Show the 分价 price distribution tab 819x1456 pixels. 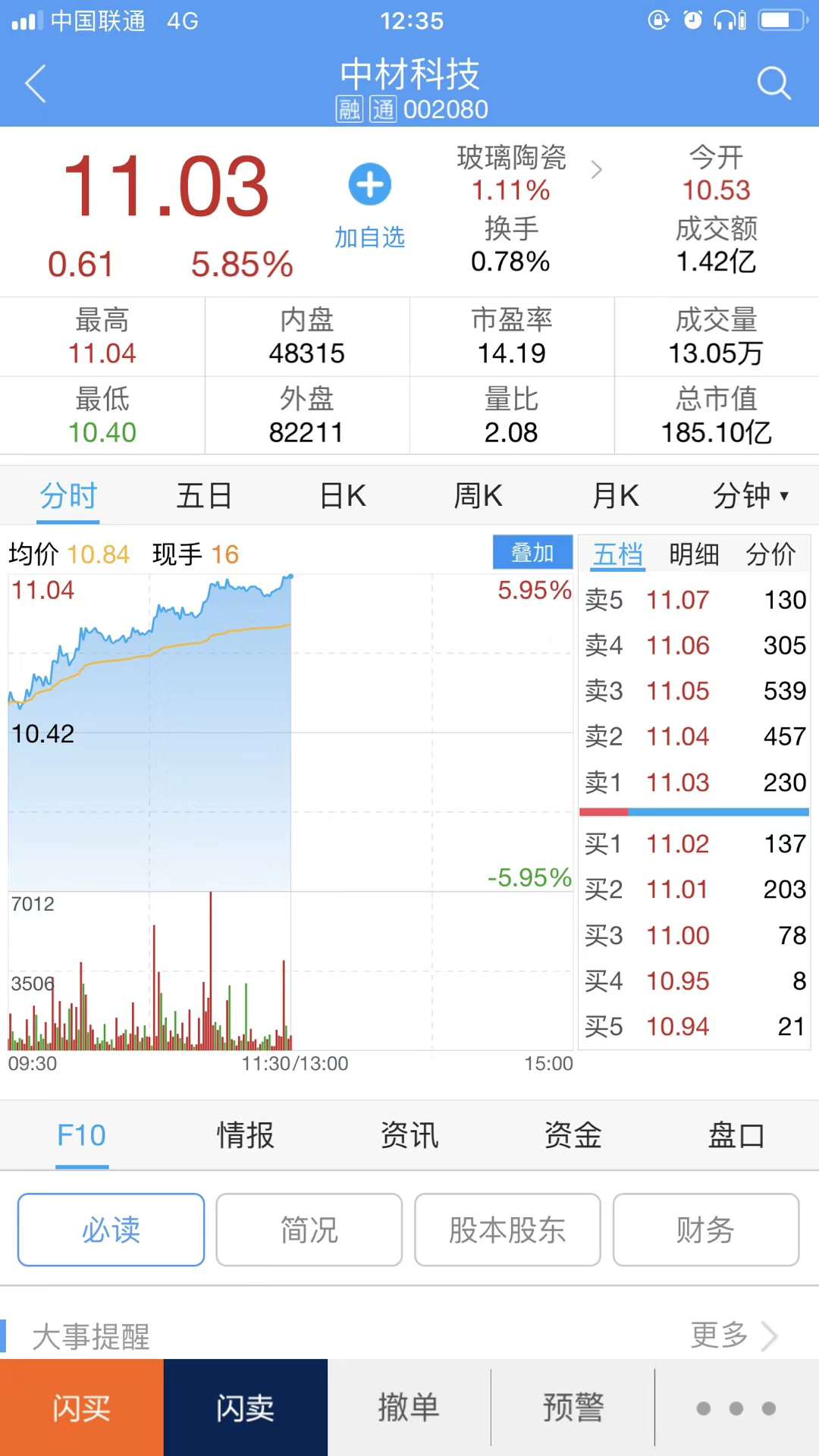[770, 554]
